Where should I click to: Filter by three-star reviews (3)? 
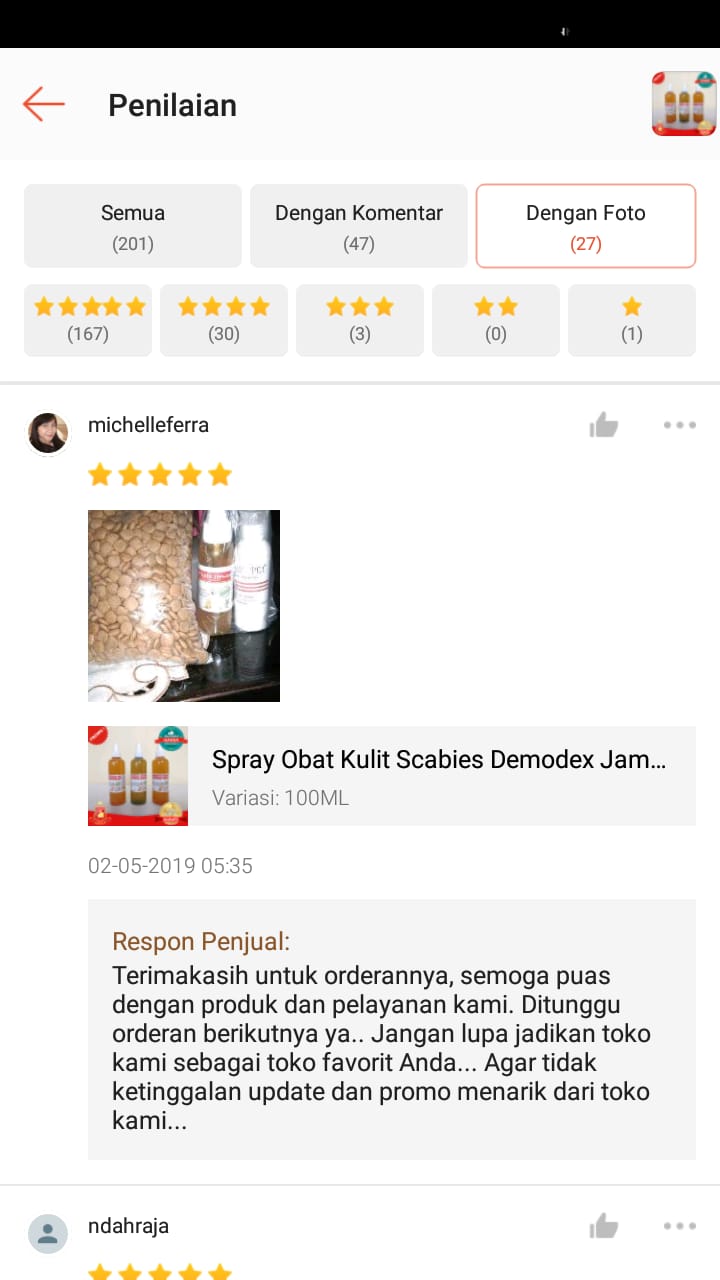pyautogui.click(x=360, y=320)
